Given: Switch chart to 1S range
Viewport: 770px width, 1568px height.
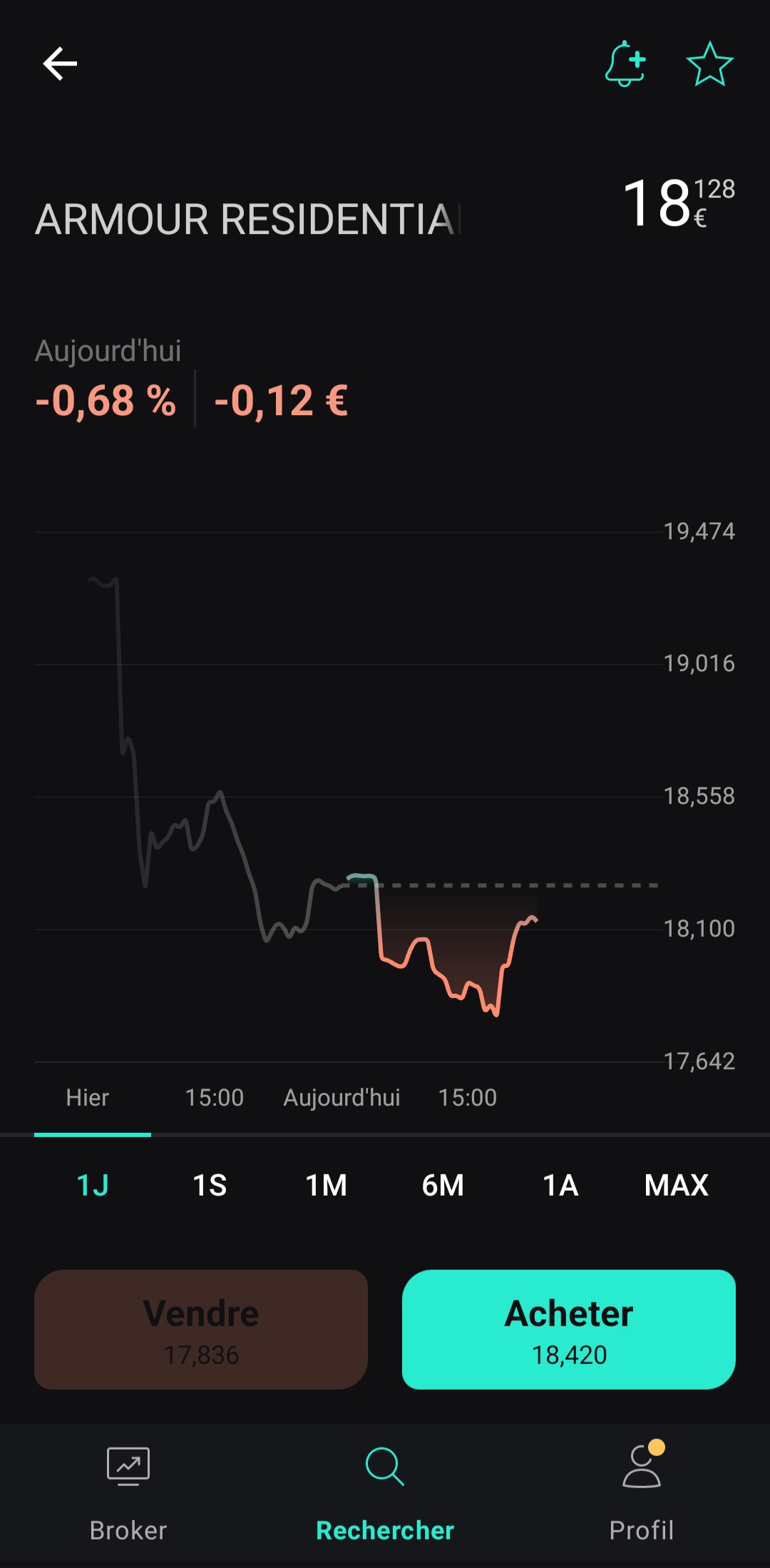Looking at the screenshot, I should [x=210, y=1186].
